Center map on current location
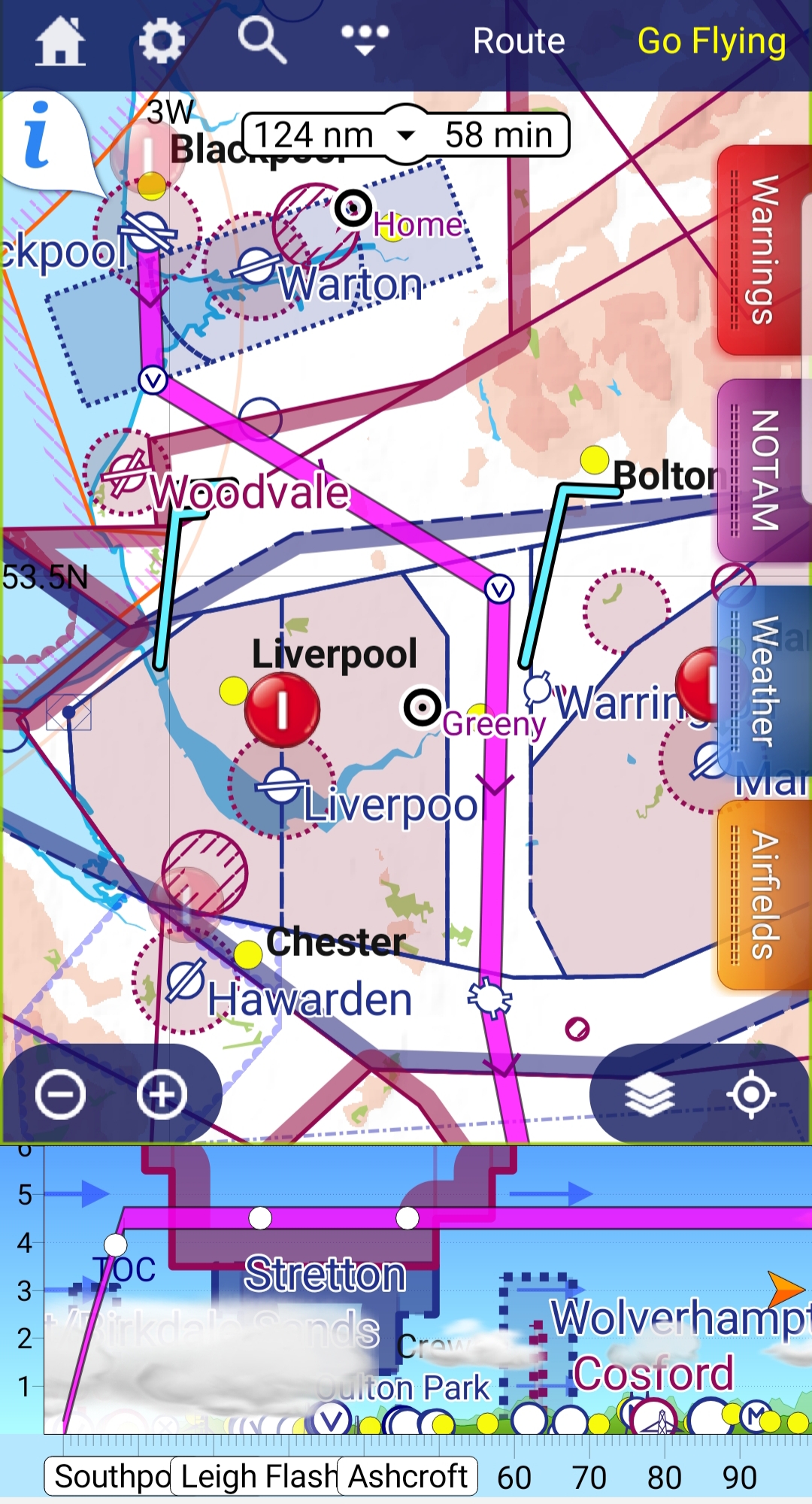The image size is (812, 1504). pyautogui.click(x=751, y=1094)
